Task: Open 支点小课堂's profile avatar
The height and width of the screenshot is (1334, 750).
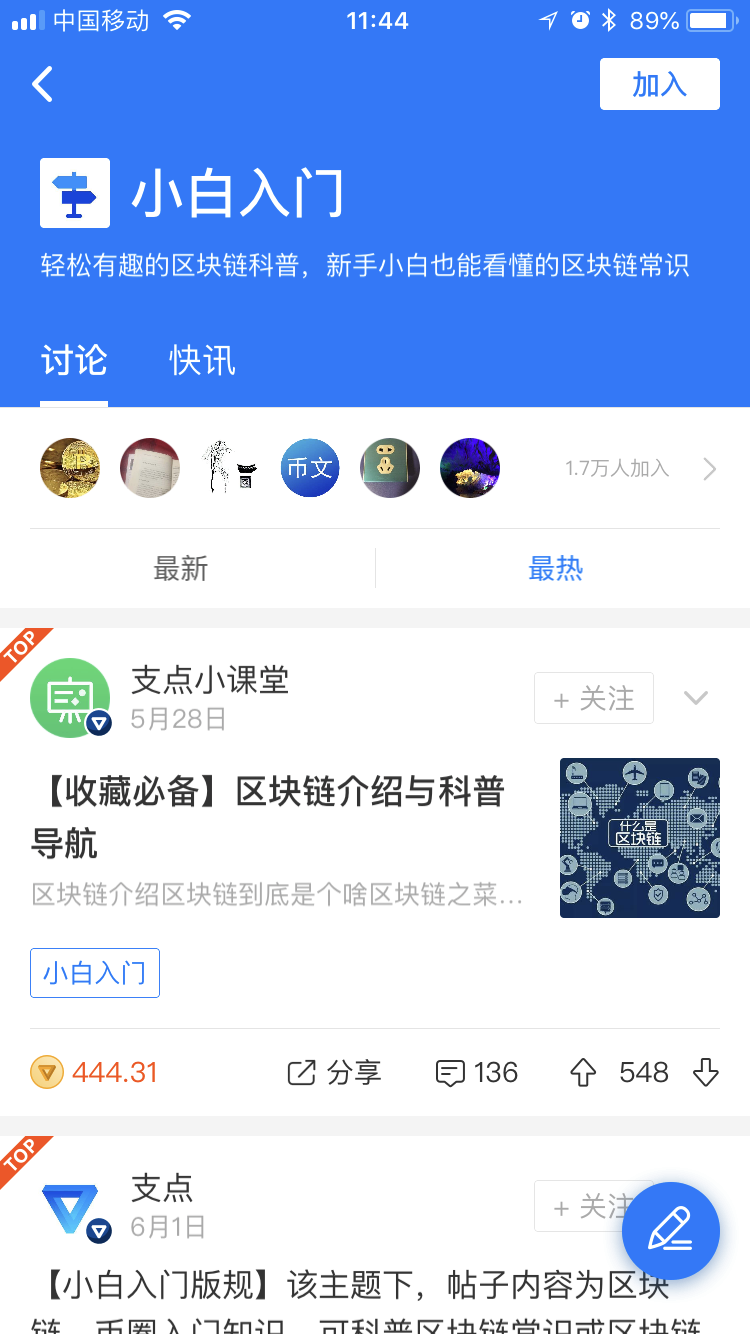Action: pos(70,698)
